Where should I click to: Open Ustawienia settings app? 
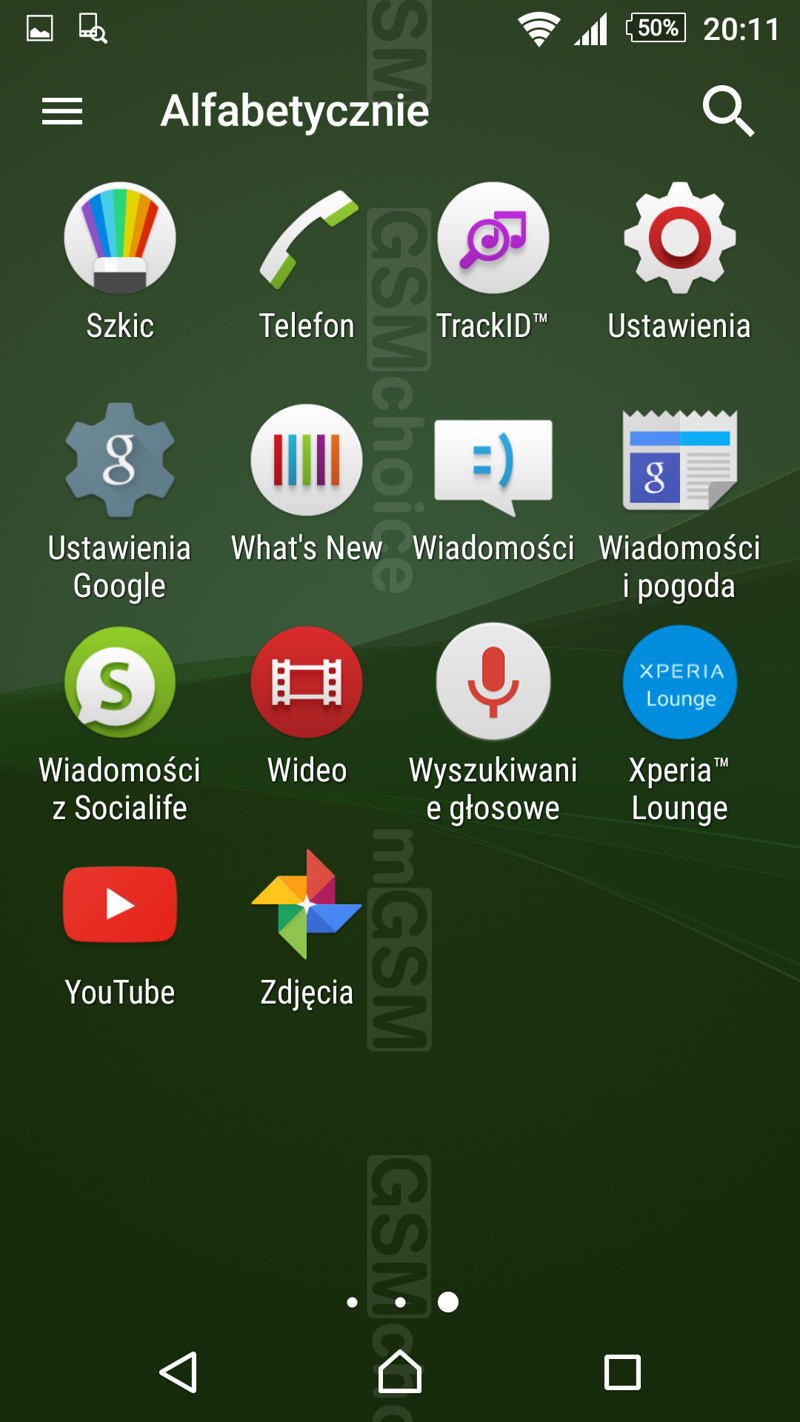pos(680,239)
